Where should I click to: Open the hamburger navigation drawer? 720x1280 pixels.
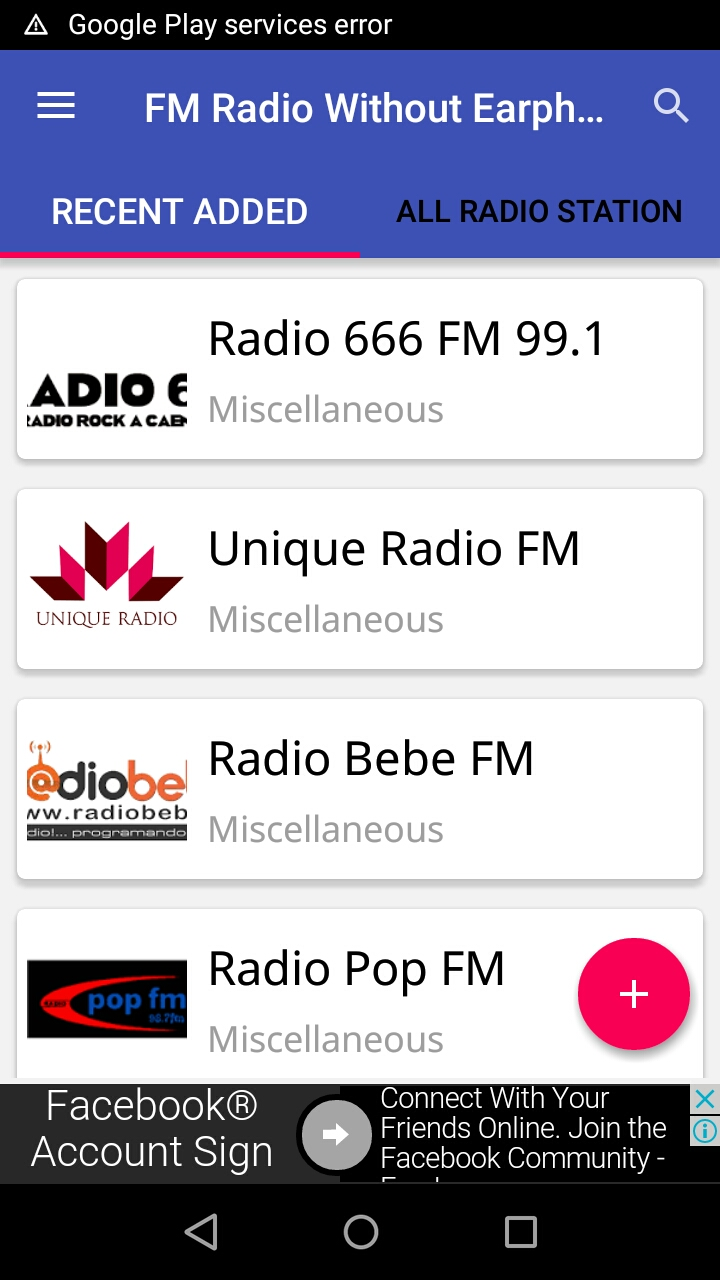click(56, 106)
